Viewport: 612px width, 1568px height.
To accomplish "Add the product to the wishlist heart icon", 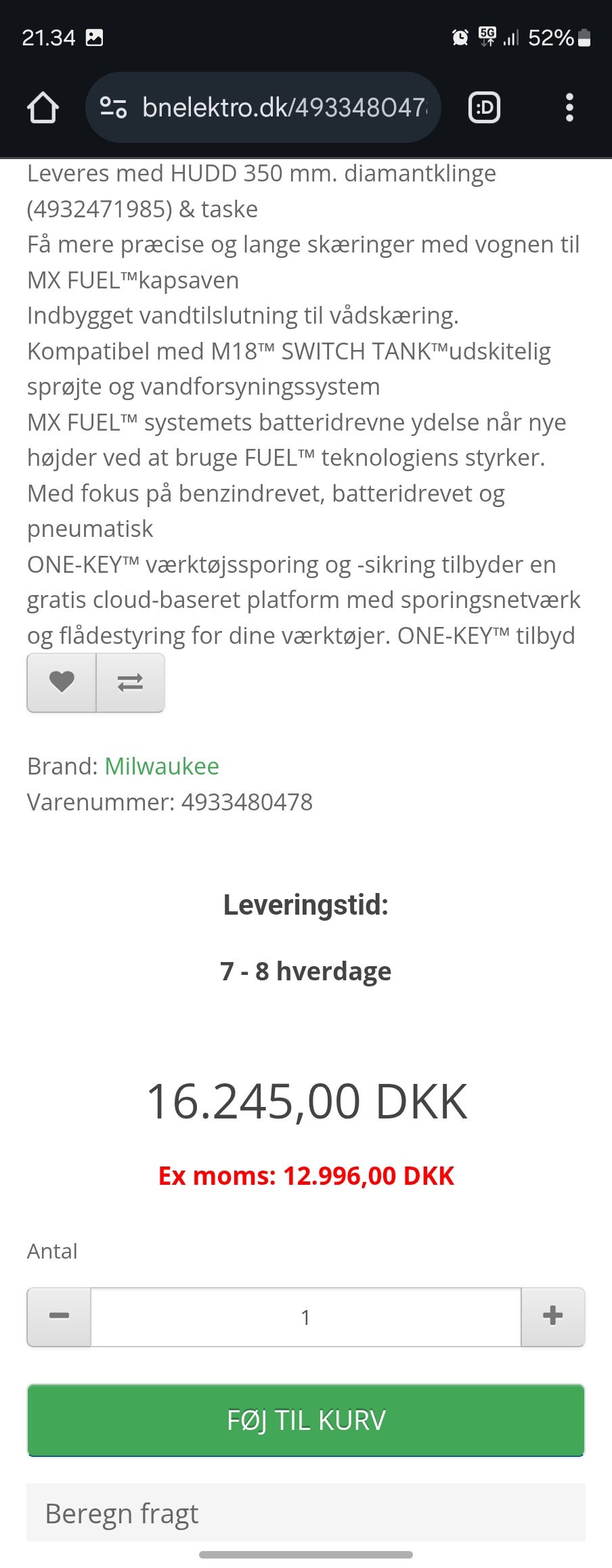I will click(61, 682).
